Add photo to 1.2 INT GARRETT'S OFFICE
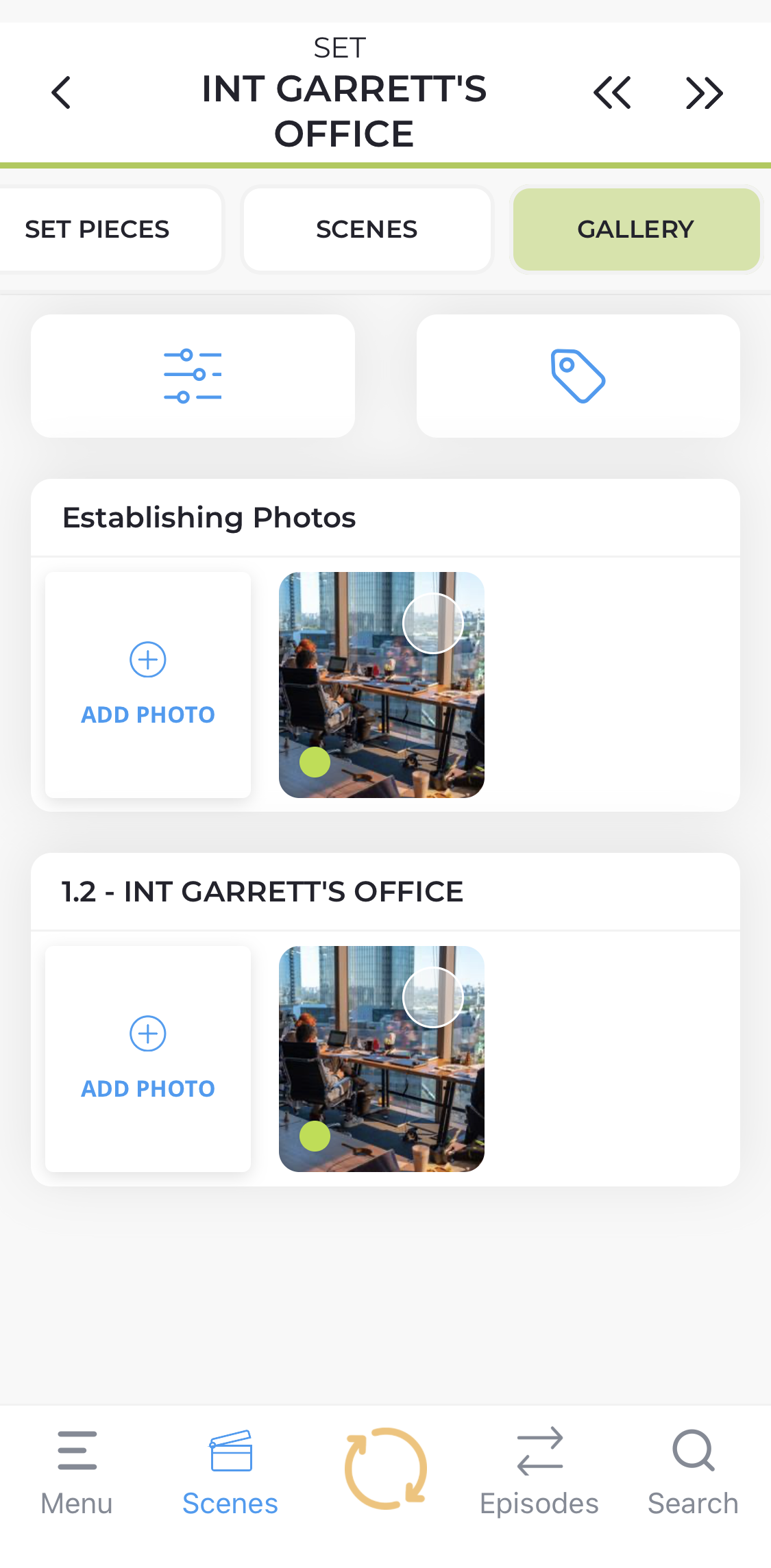Viewport: 771px width, 1568px height. coord(148,1059)
